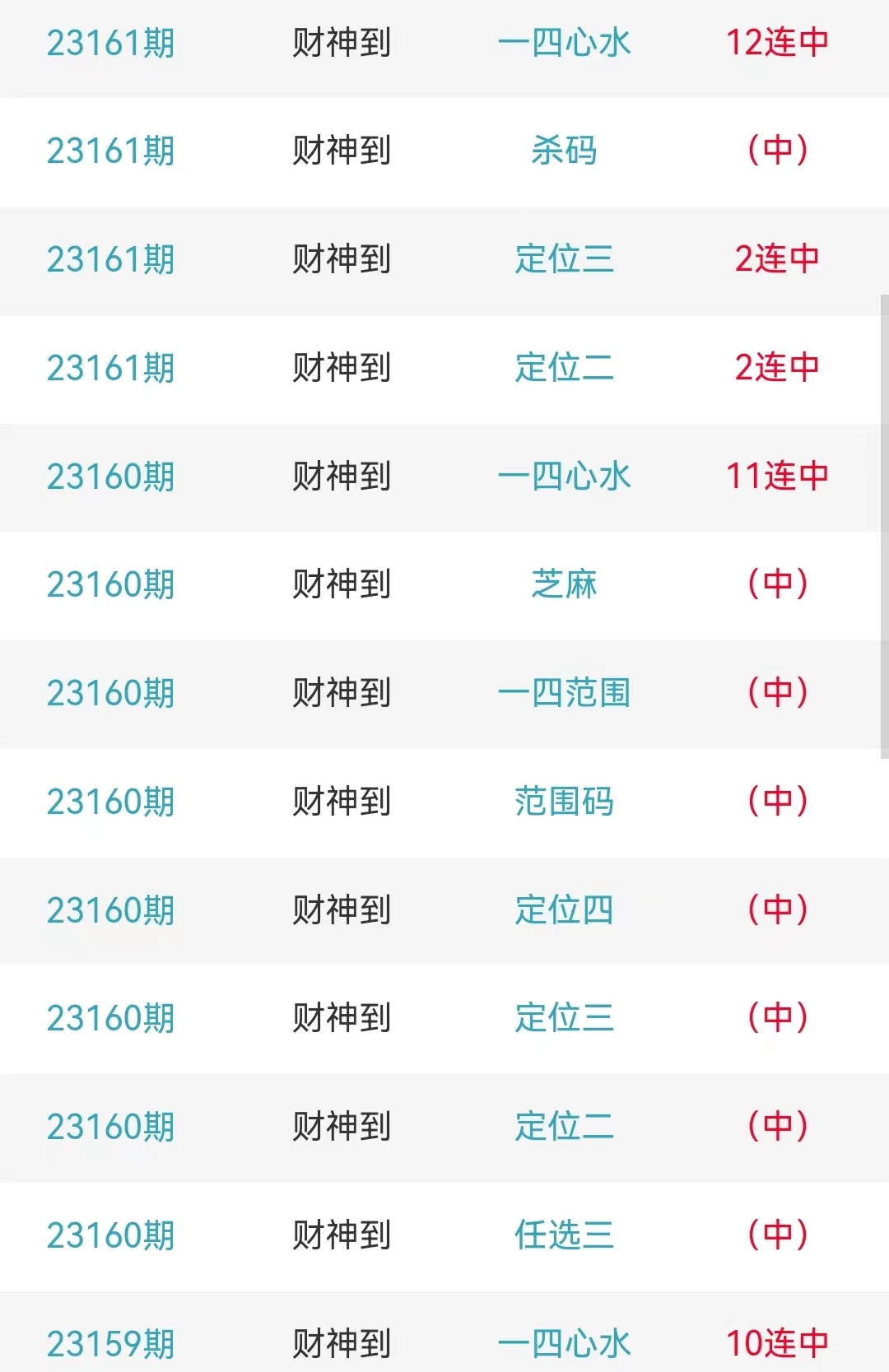889x1372 pixels.
Task: Open the 23161期 一四心水 12连中 entry
Action: coord(564,43)
